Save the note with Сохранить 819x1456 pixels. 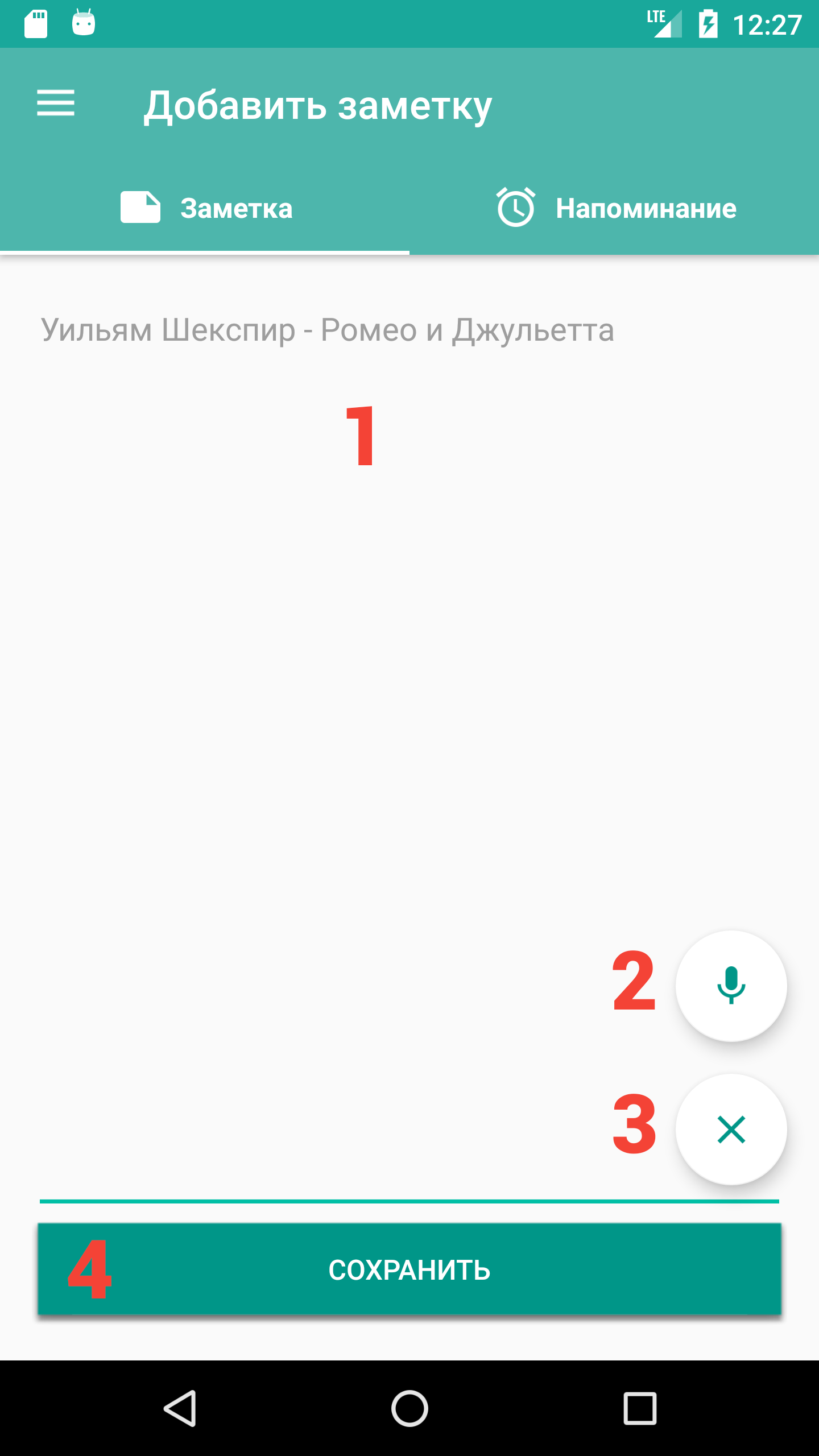(x=409, y=1269)
